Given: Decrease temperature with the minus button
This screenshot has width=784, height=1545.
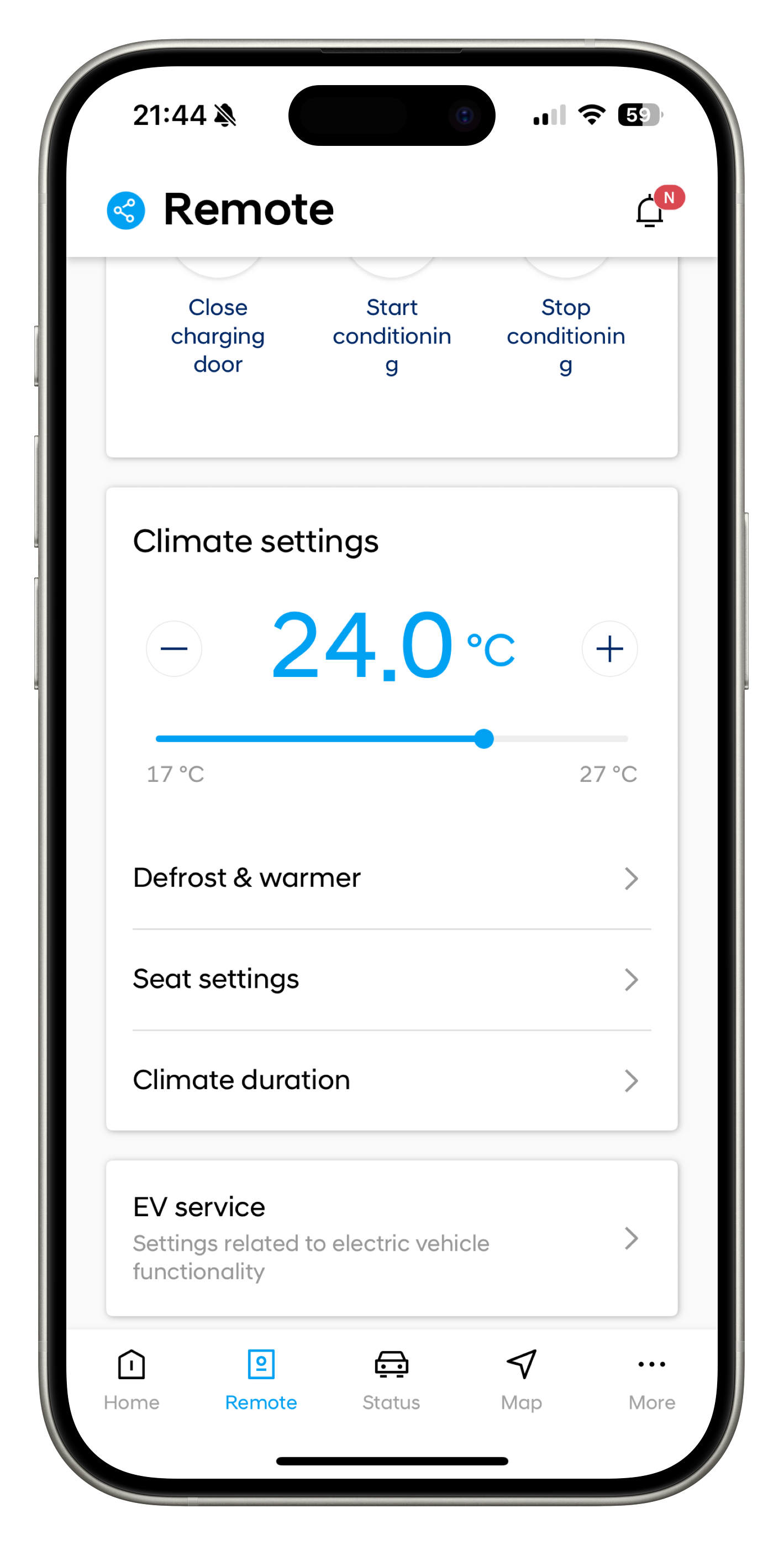Looking at the screenshot, I should (174, 648).
